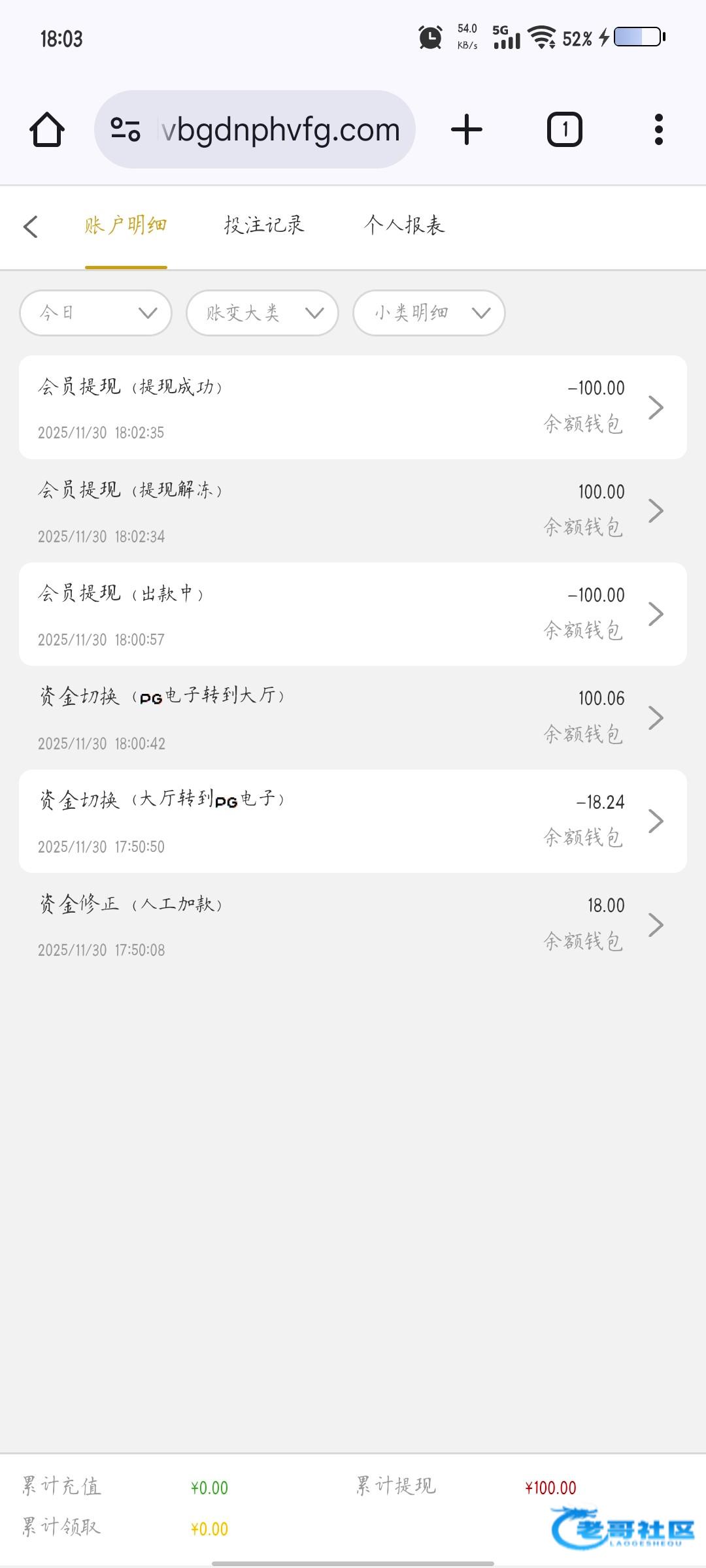Screen dimensions: 706x1568
Task: Open the browser overflow menu
Action: coord(658,129)
